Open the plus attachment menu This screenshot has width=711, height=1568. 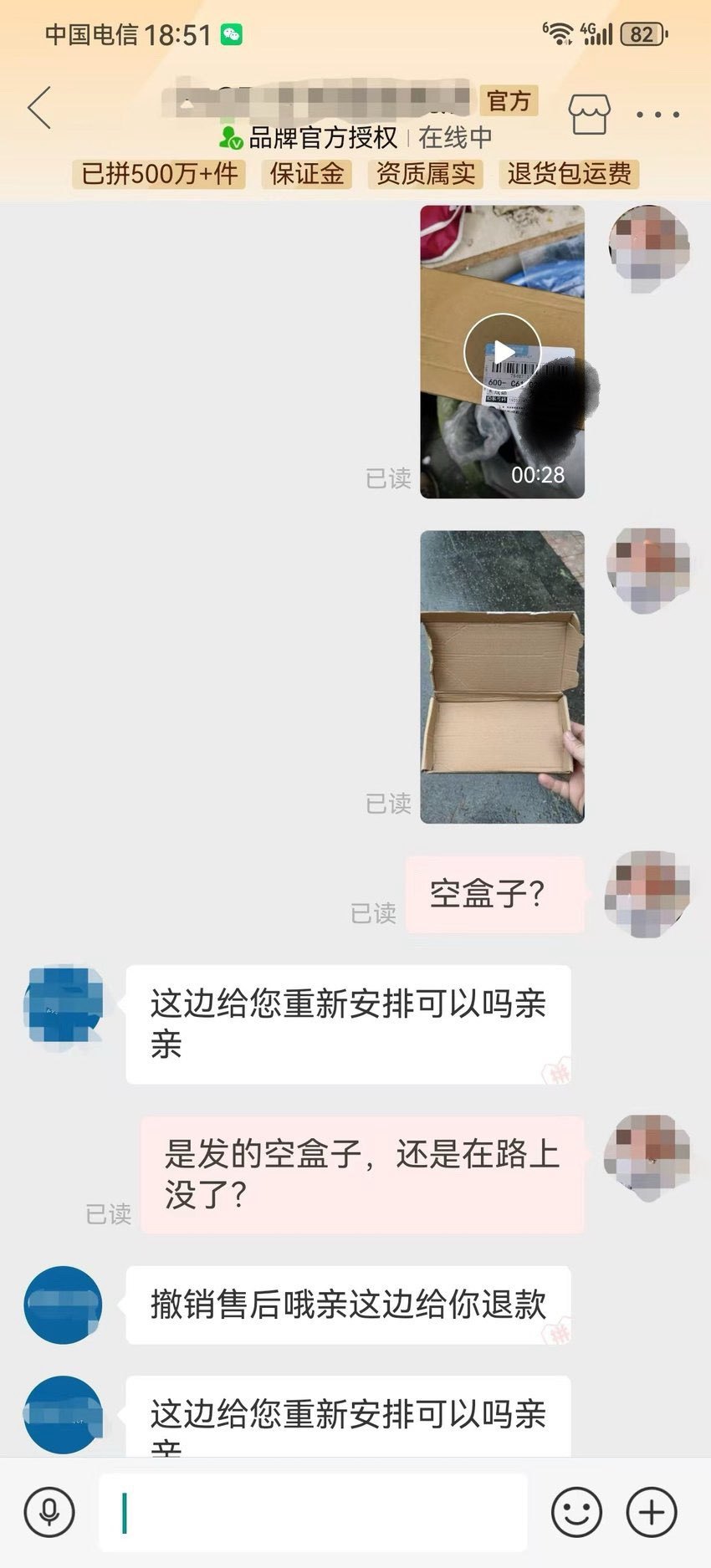point(652,1512)
